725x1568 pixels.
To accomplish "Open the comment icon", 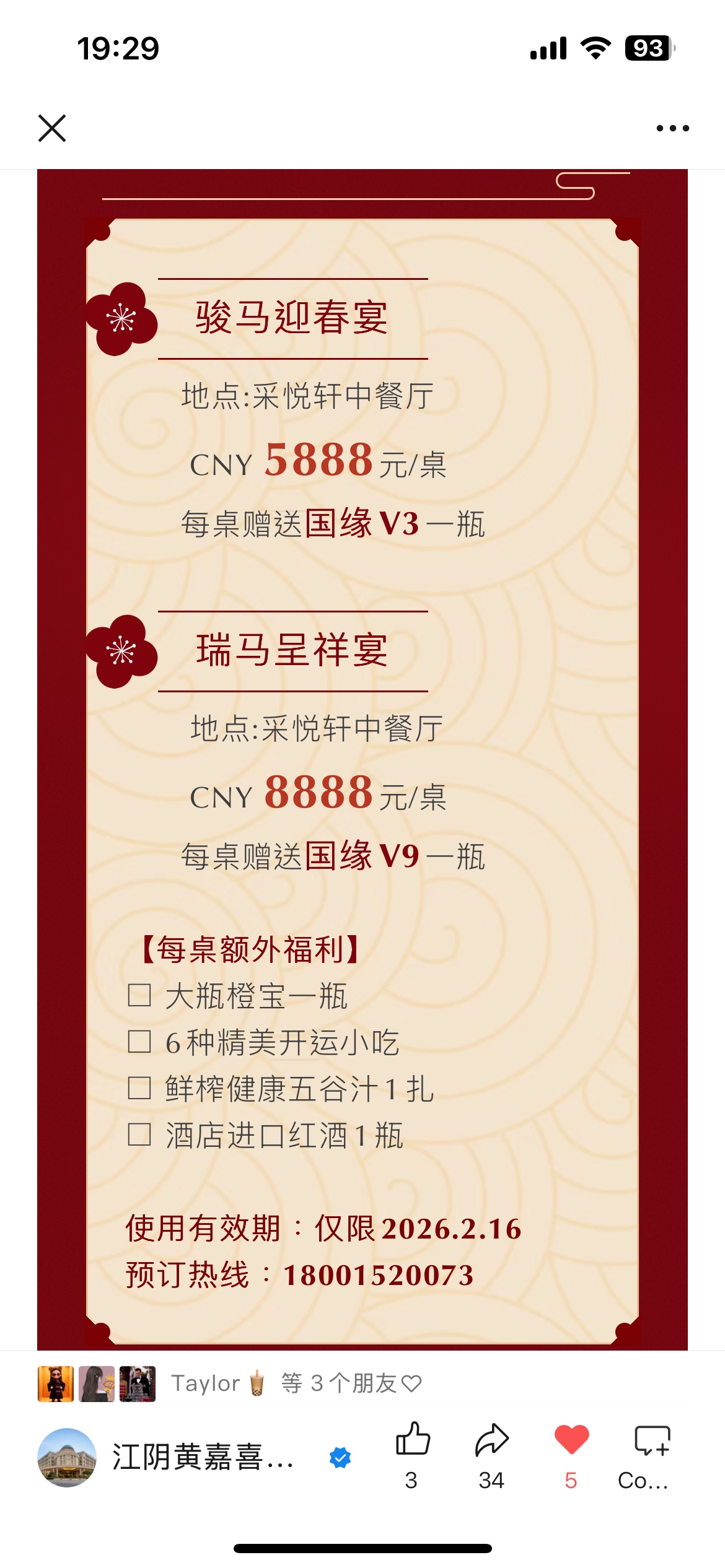I will tap(652, 1440).
